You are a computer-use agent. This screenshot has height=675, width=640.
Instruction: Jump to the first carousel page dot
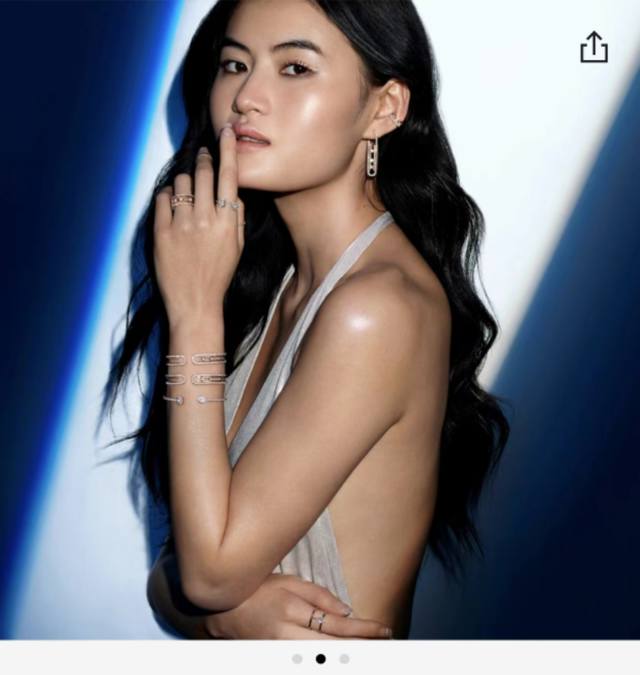pos(297,659)
